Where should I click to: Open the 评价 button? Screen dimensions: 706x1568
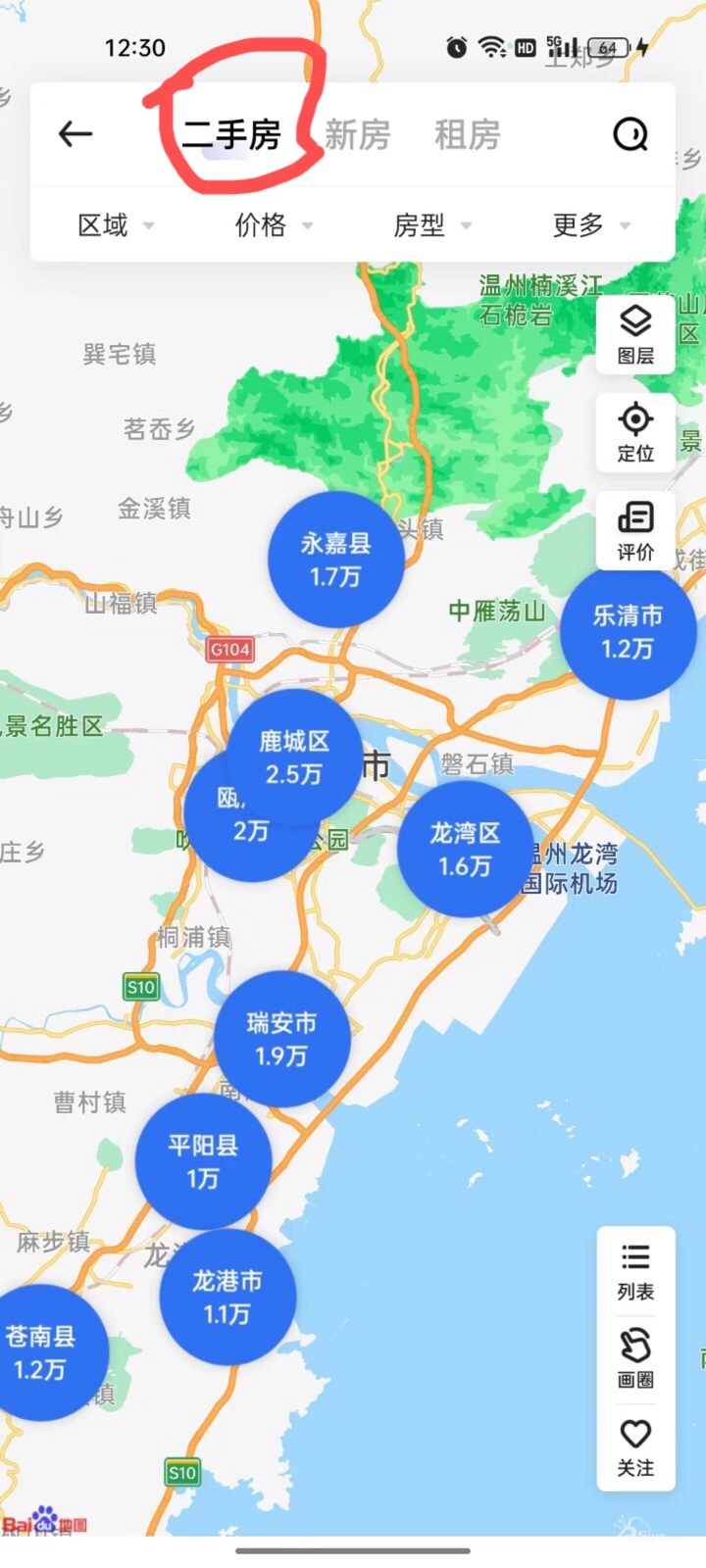click(635, 530)
